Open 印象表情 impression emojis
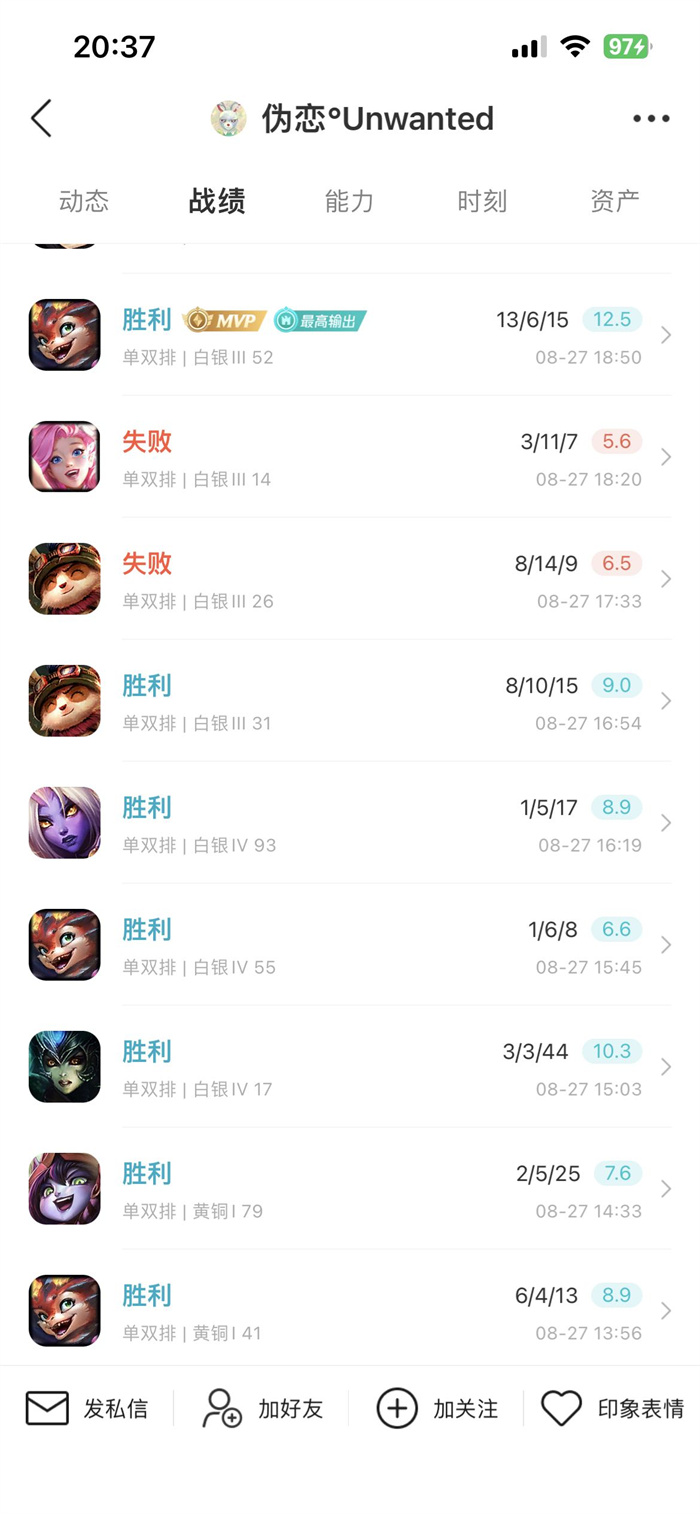Viewport: 700px width, 1514px height. 613,1409
